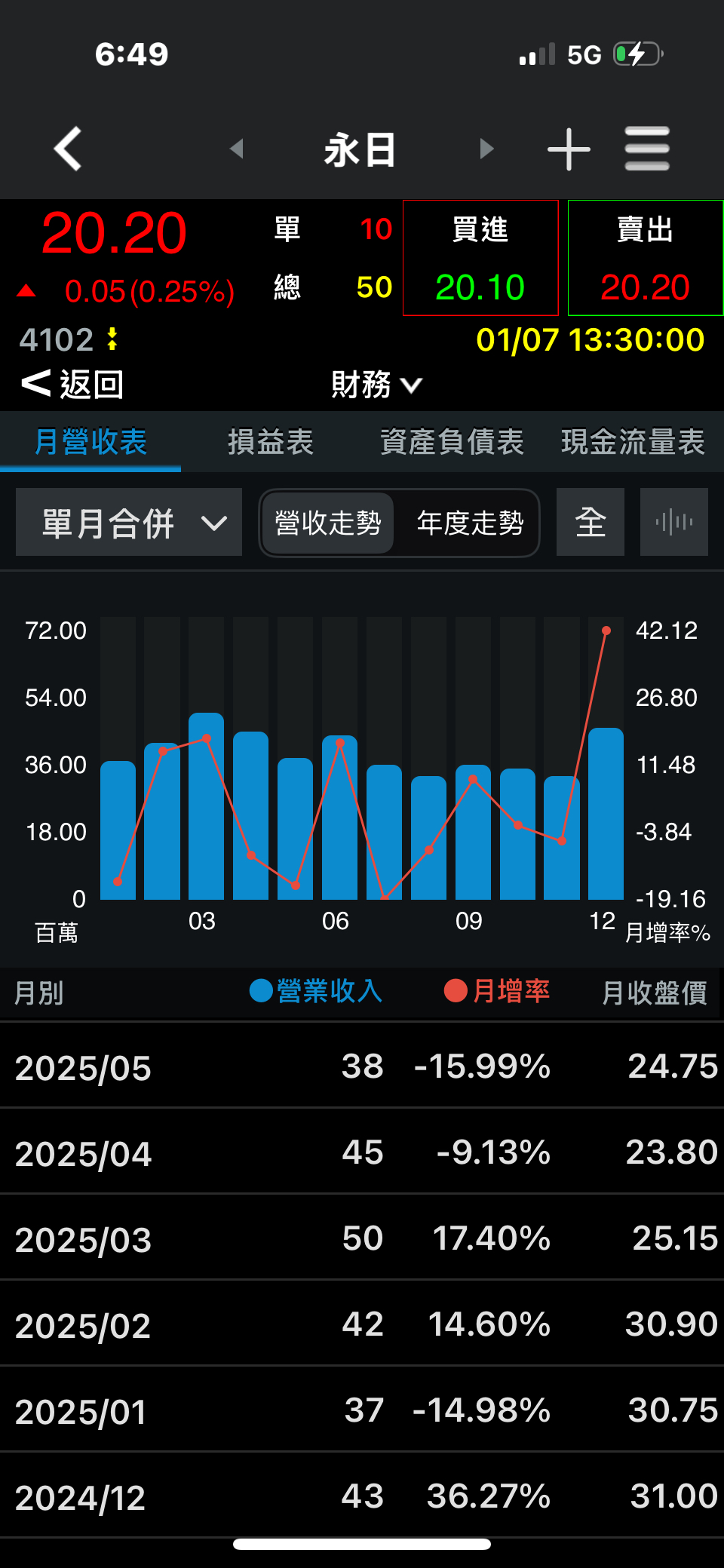Switch to the previous stock
The width and height of the screenshot is (724, 1568).
pos(236,149)
